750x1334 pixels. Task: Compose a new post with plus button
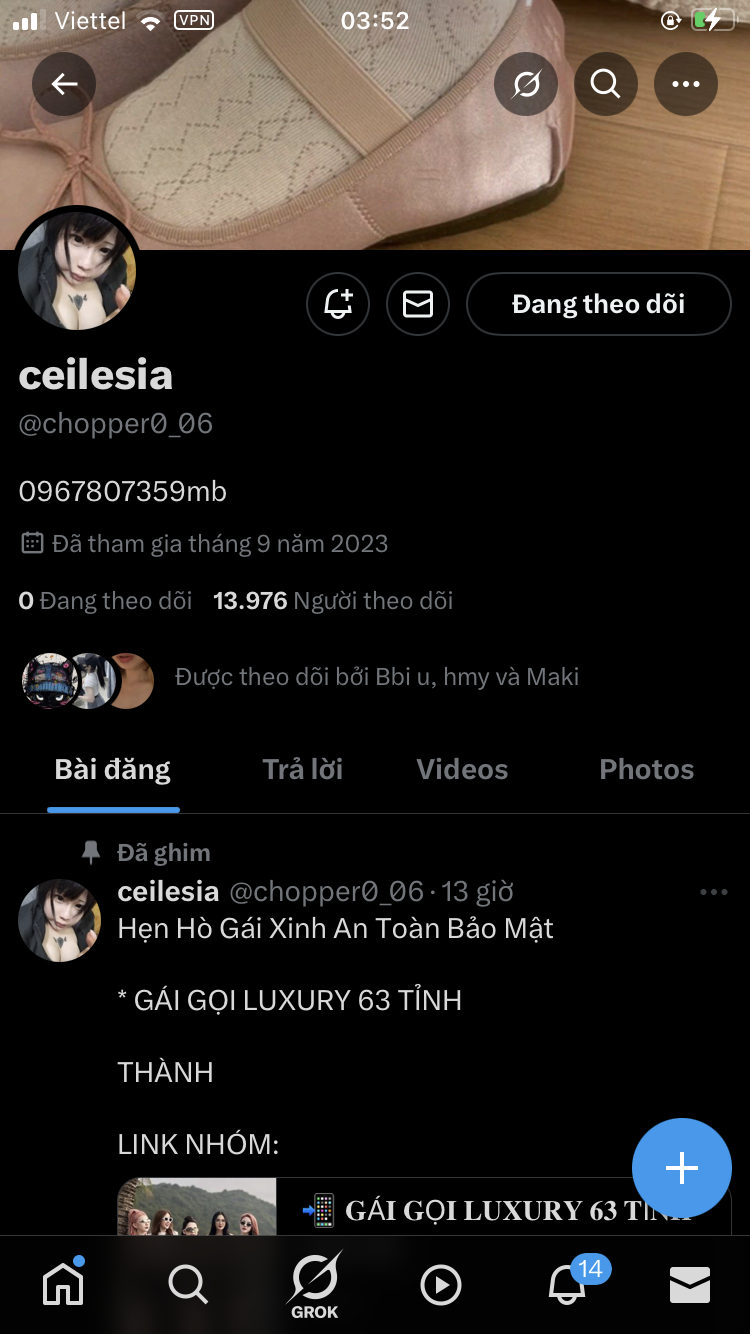pyautogui.click(x=681, y=1167)
